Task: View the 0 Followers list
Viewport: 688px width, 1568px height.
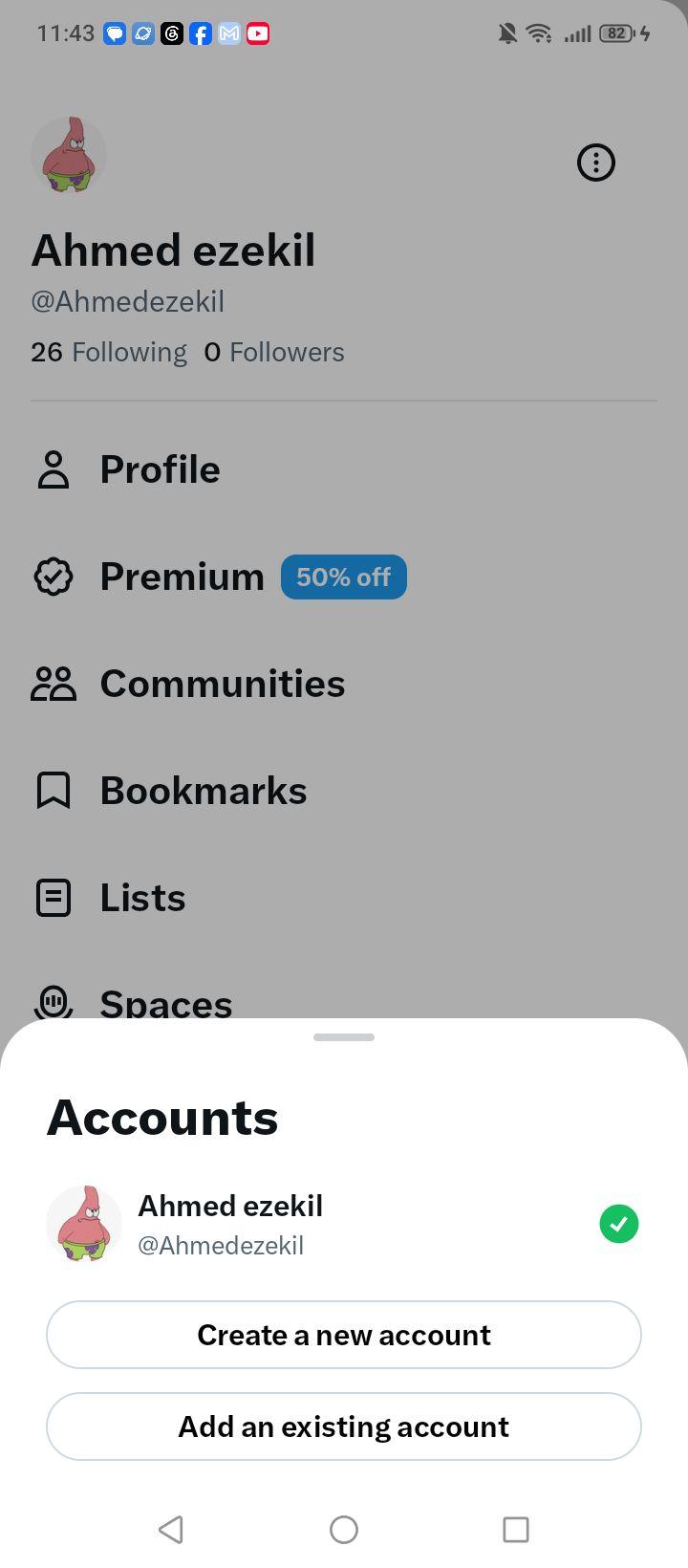Action: [274, 352]
